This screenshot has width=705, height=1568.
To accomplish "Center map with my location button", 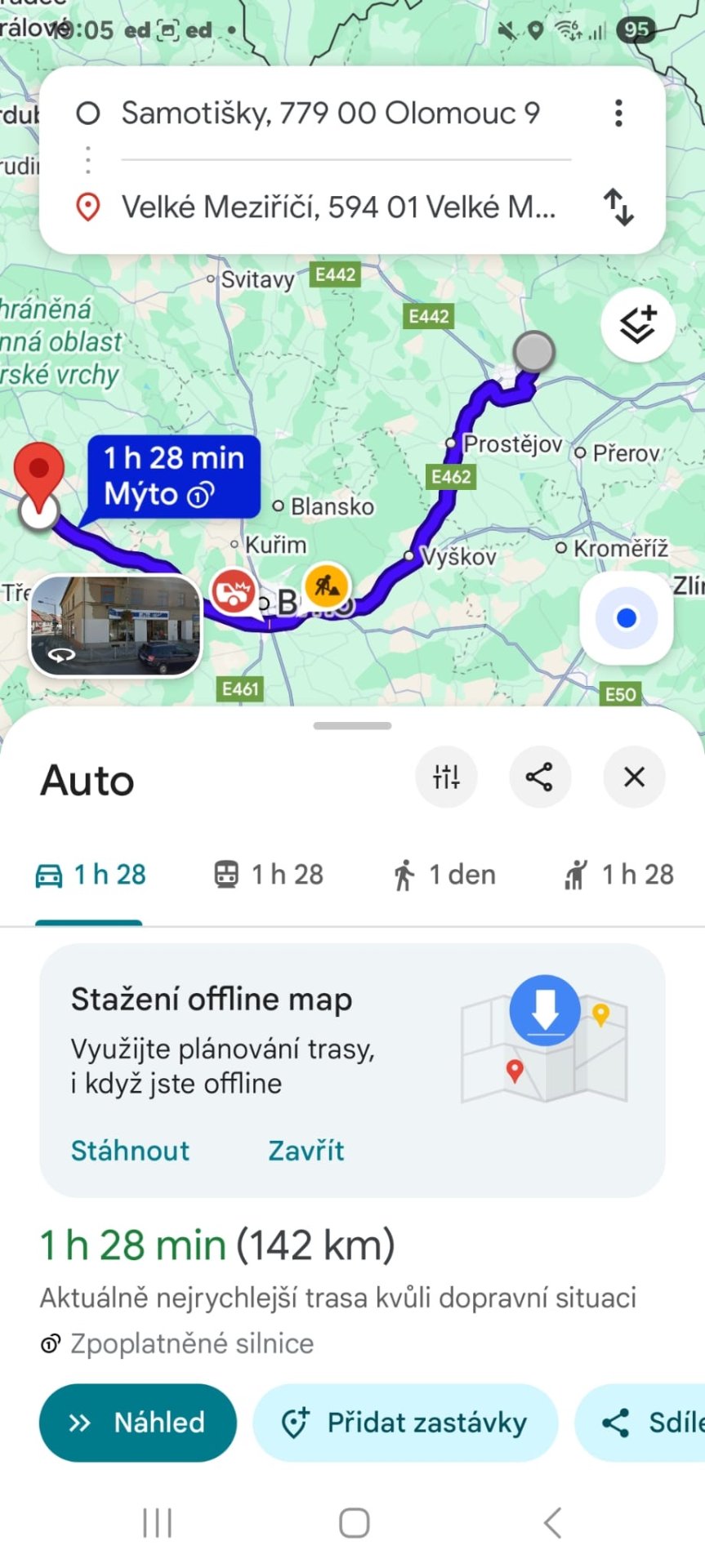I will (625, 618).
